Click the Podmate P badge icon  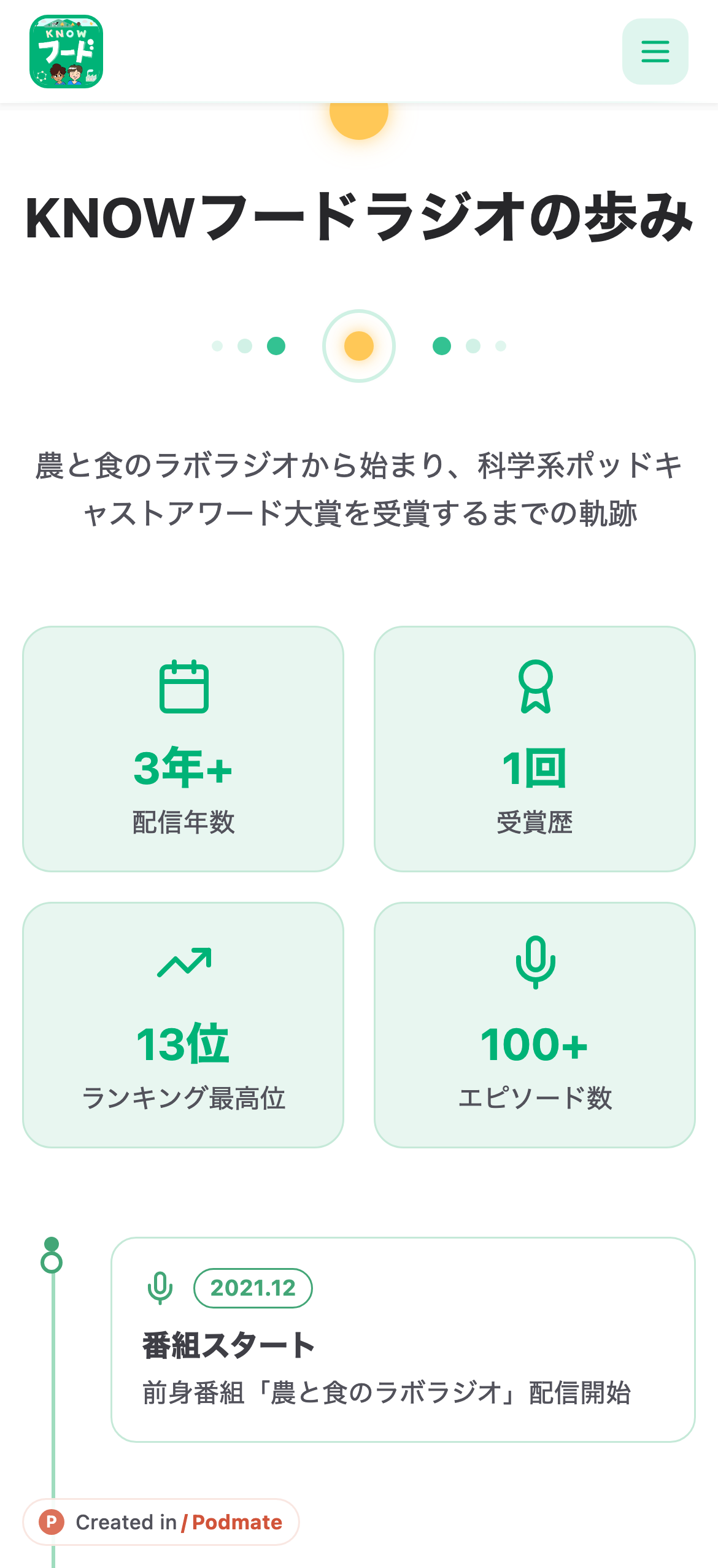[x=51, y=1522]
